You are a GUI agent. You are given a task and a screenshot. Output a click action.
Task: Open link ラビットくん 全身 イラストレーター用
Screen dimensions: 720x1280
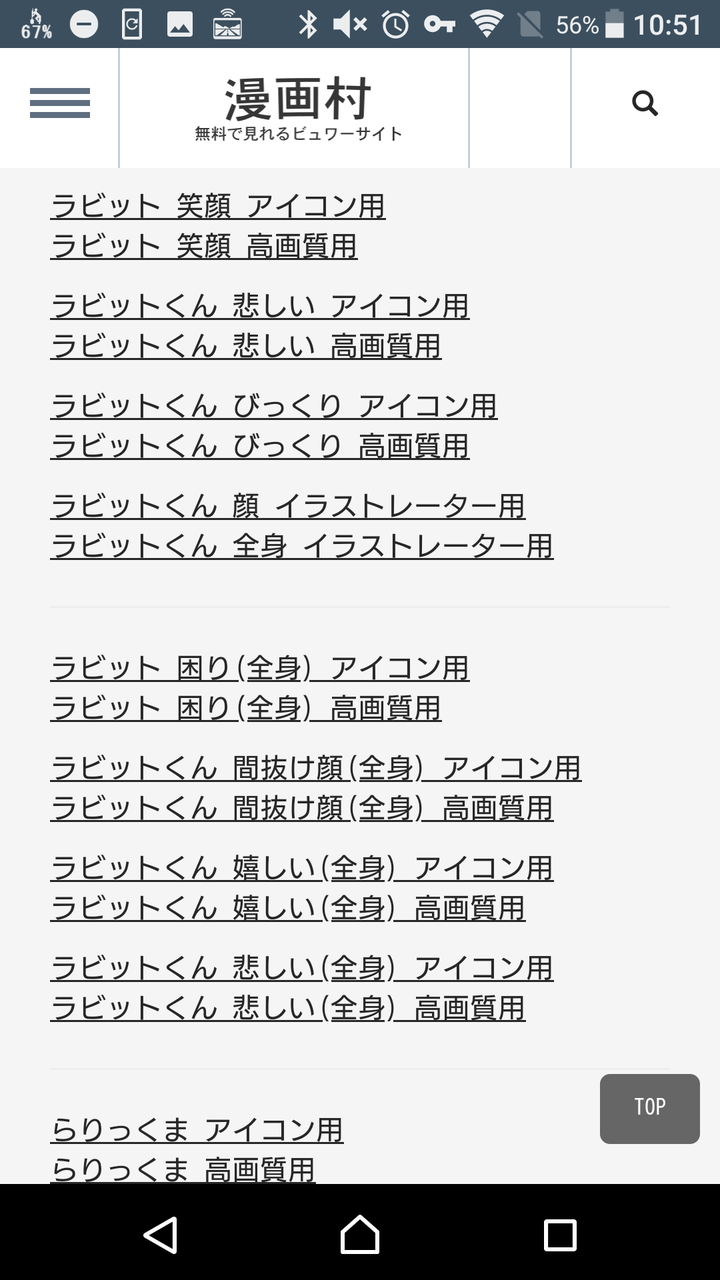[x=302, y=546]
